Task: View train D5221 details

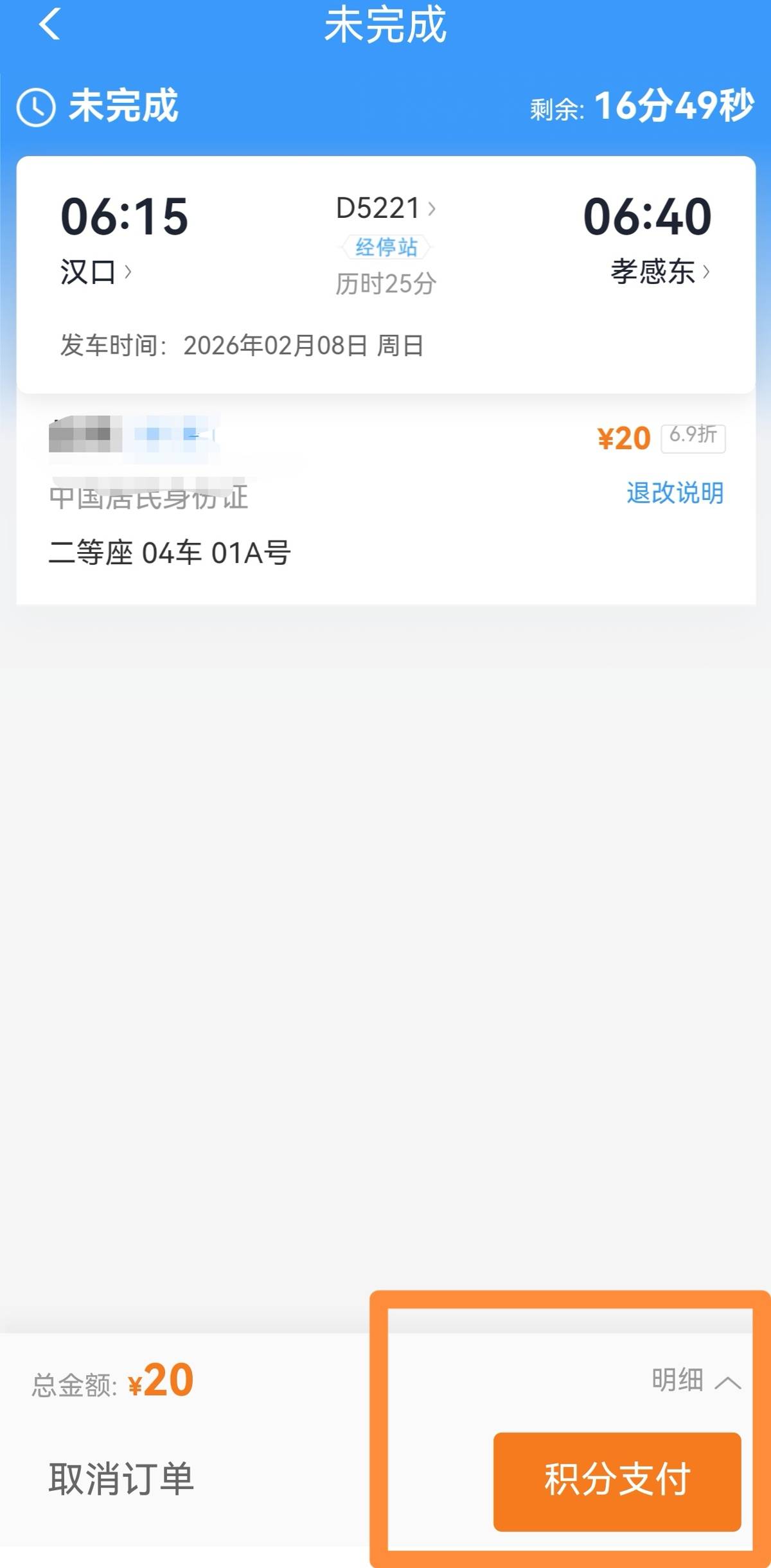Action: pyautogui.click(x=385, y=208)
